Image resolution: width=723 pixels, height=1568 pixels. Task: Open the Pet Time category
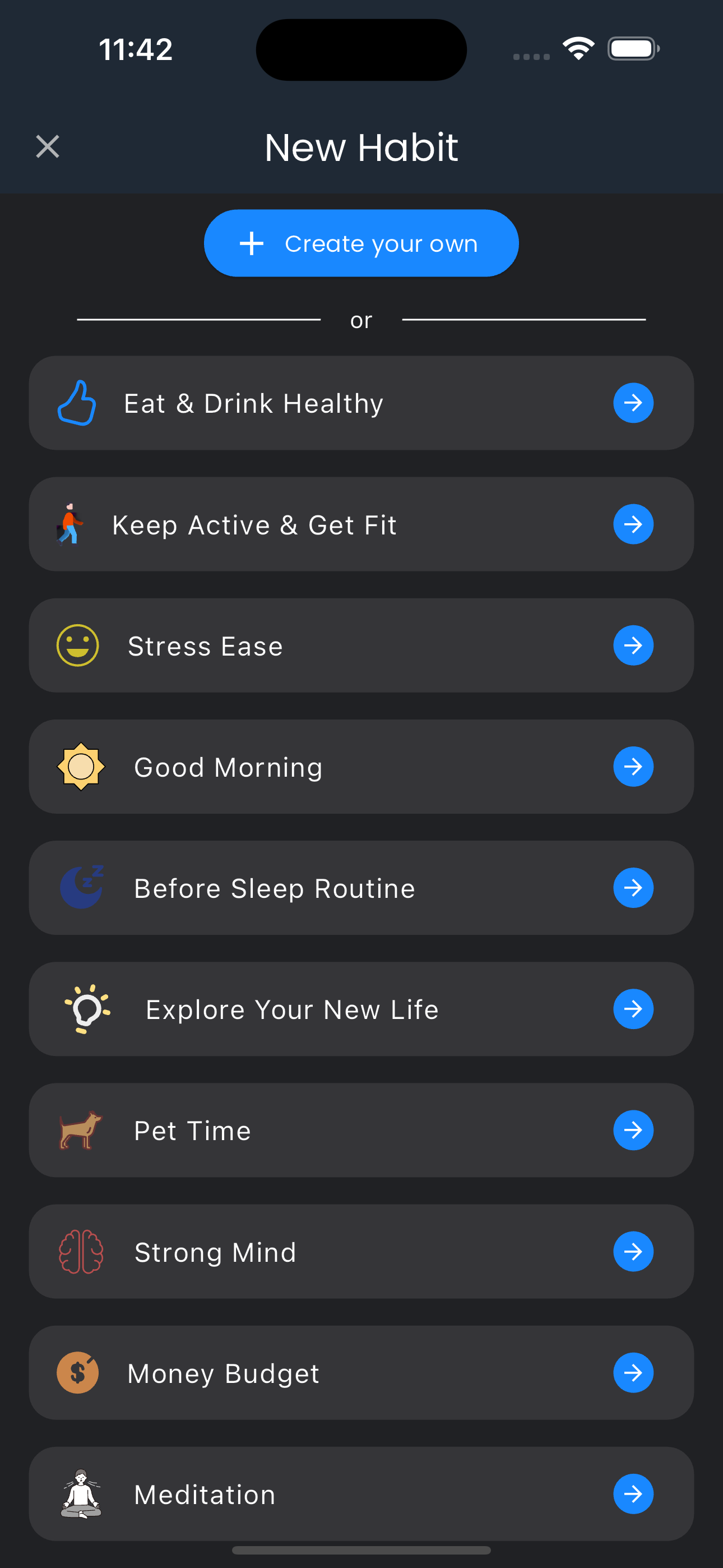(361, 1130)
